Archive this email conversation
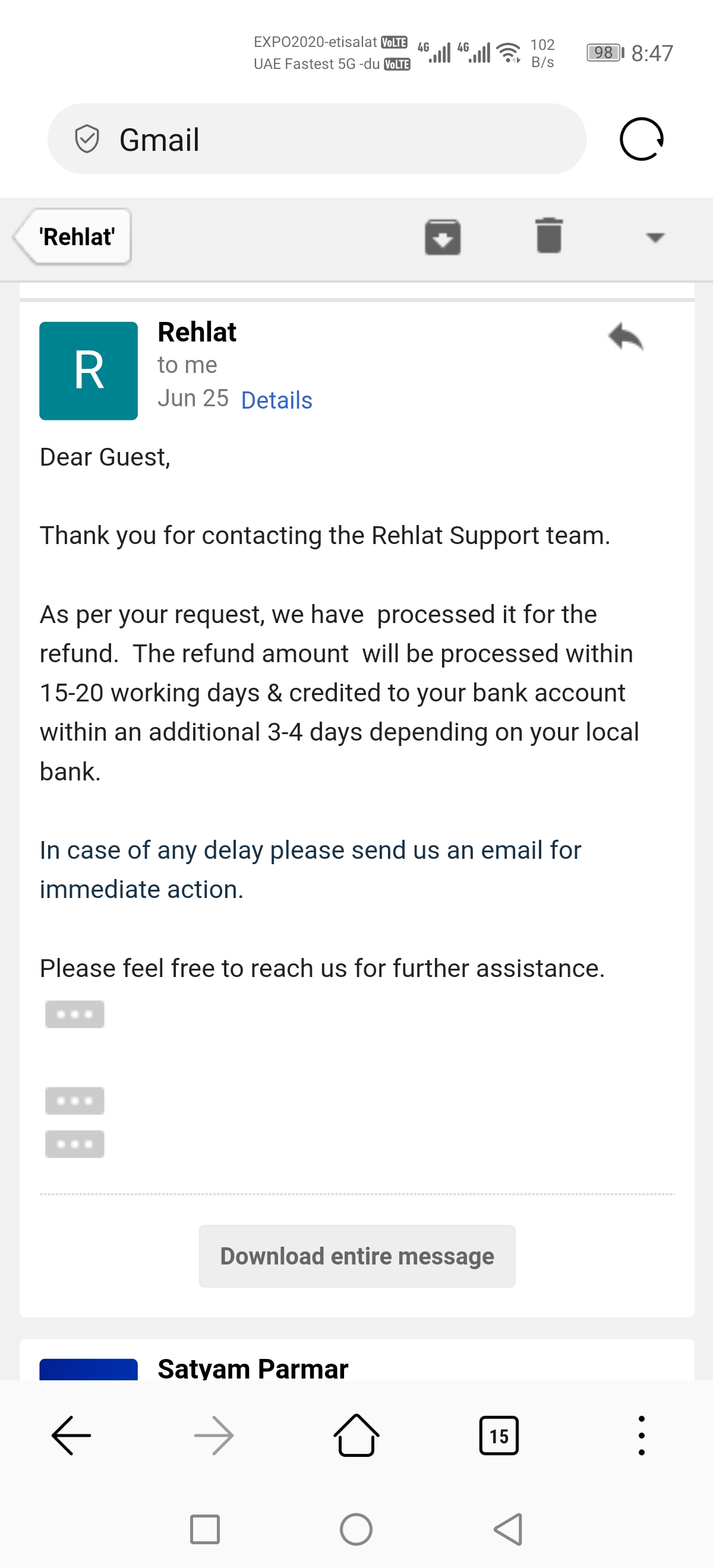This screenshot has width=713, height=1568. 442,237
